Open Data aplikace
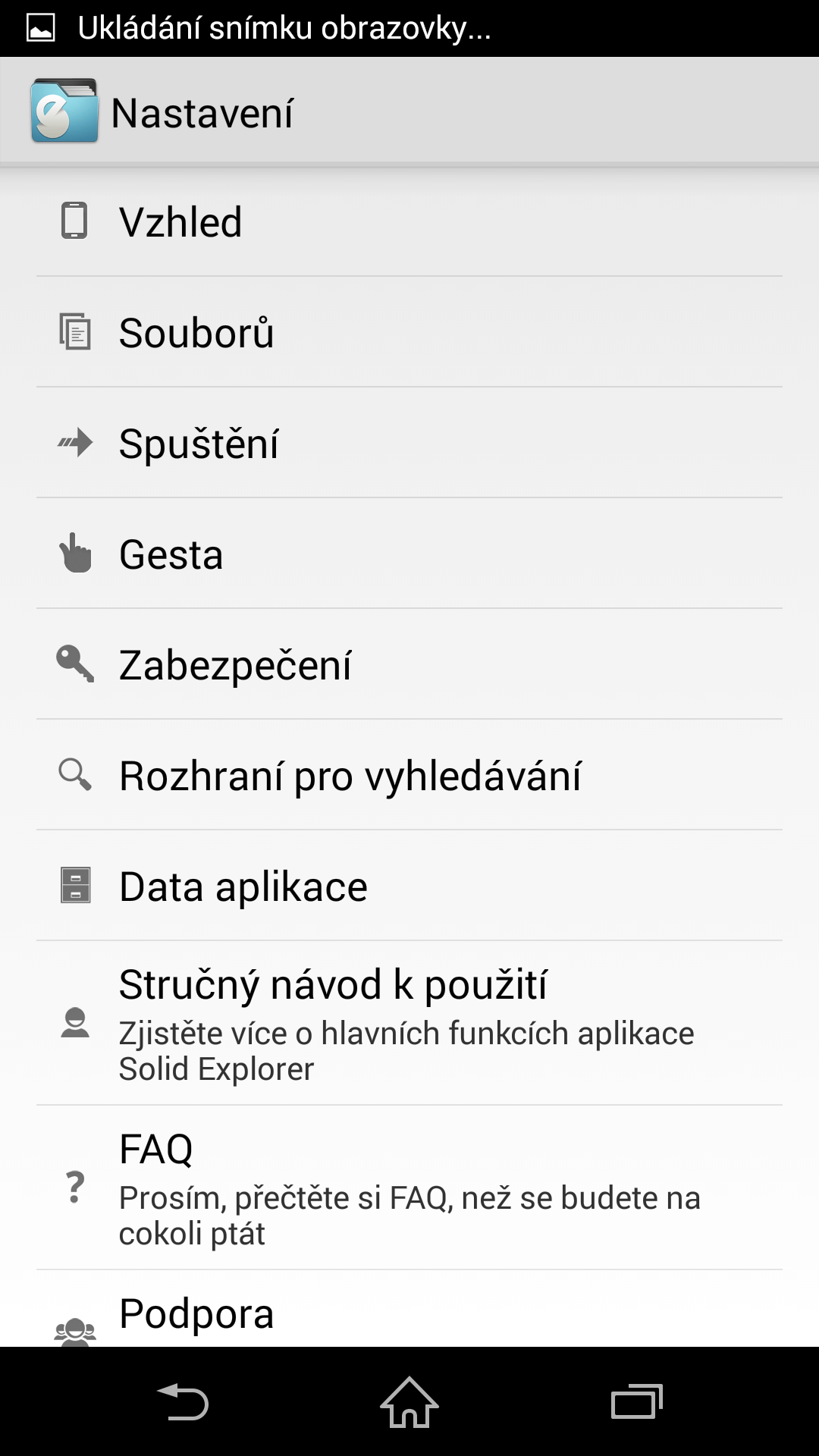This screenshot has height=1456, width=819. (409, 886)
